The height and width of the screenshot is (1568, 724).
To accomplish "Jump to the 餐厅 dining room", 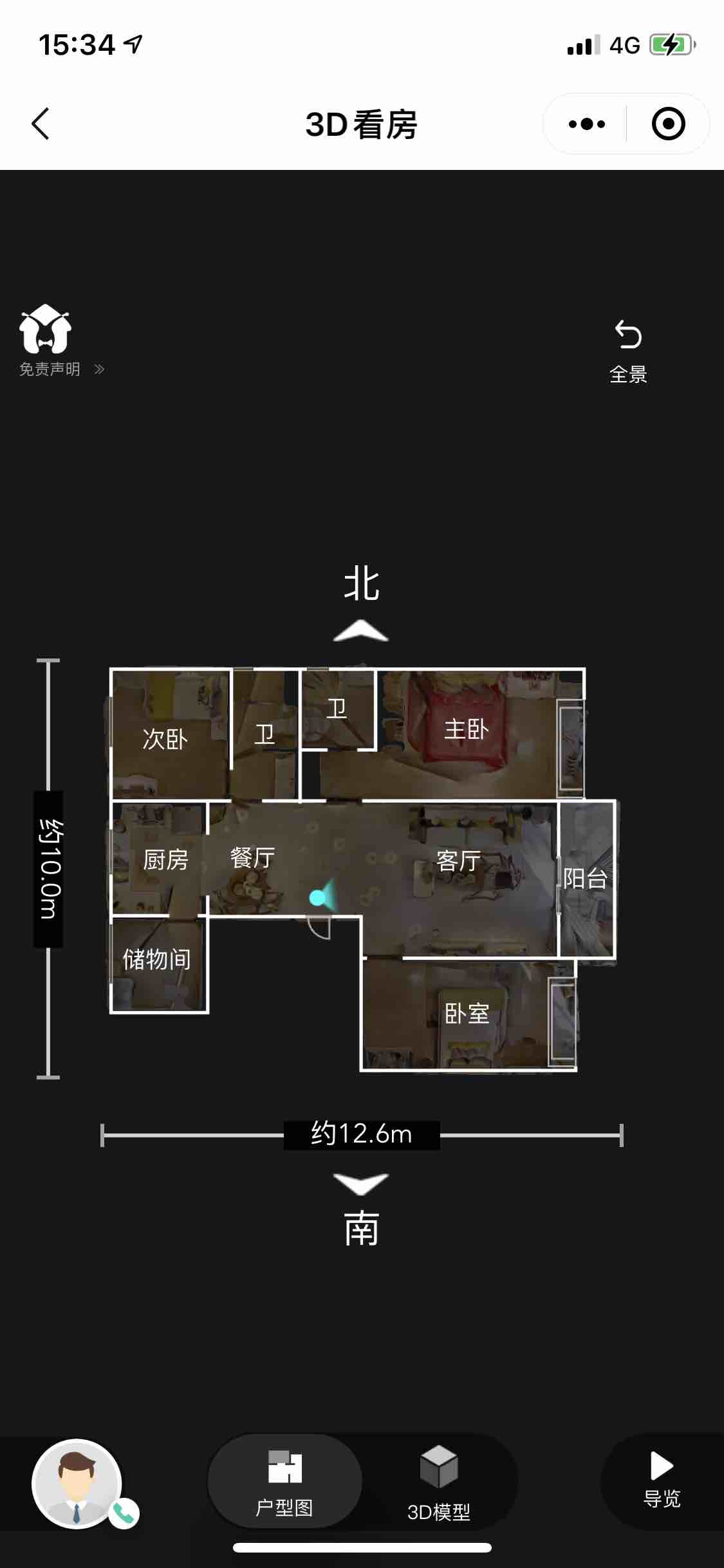I will click(252, 857).
